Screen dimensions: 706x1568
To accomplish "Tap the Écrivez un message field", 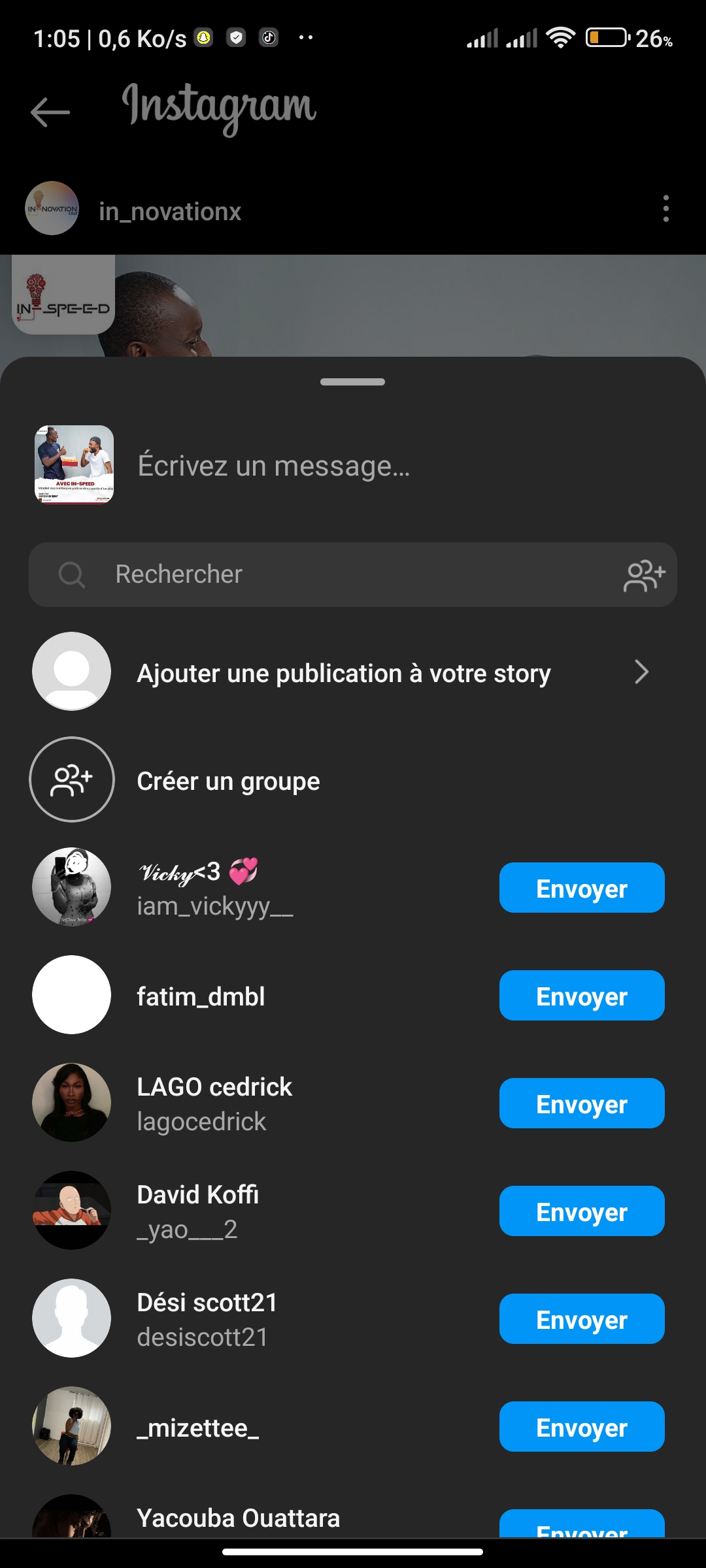I will point(392,466).
